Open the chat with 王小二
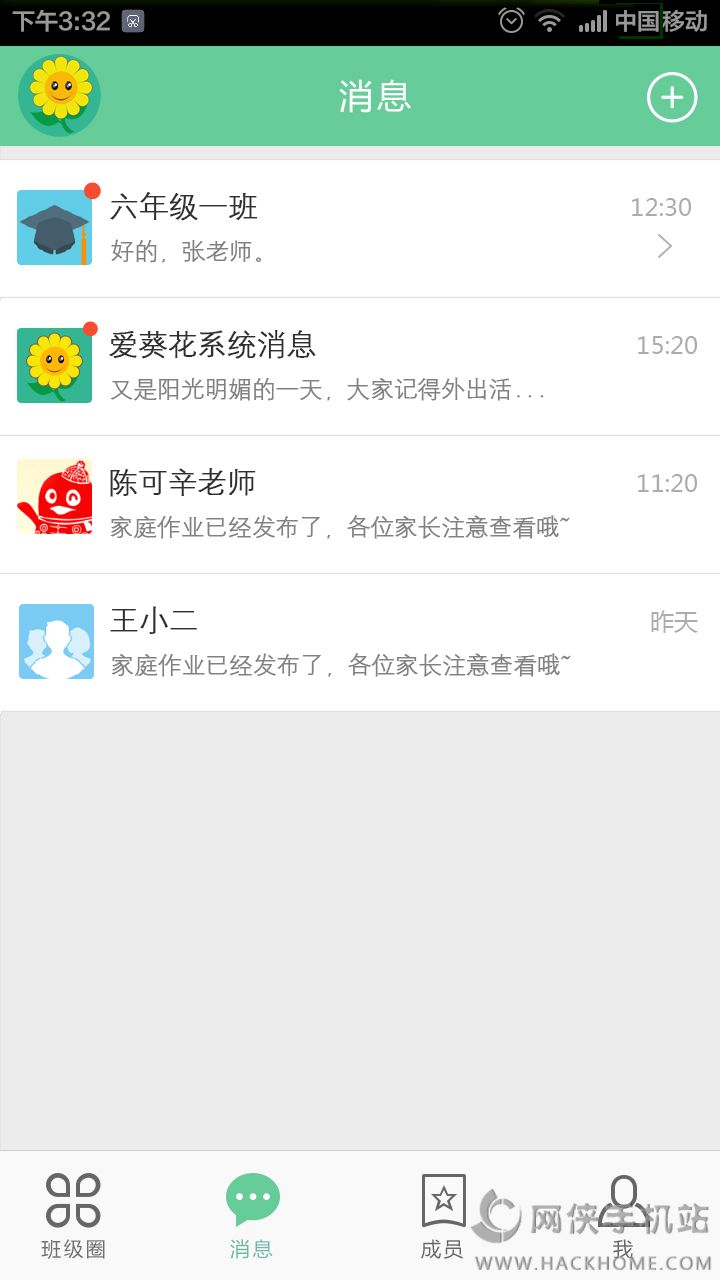The height and width of the screenshot is (1280, 720). pyautogui.click(x=360, y=642)
